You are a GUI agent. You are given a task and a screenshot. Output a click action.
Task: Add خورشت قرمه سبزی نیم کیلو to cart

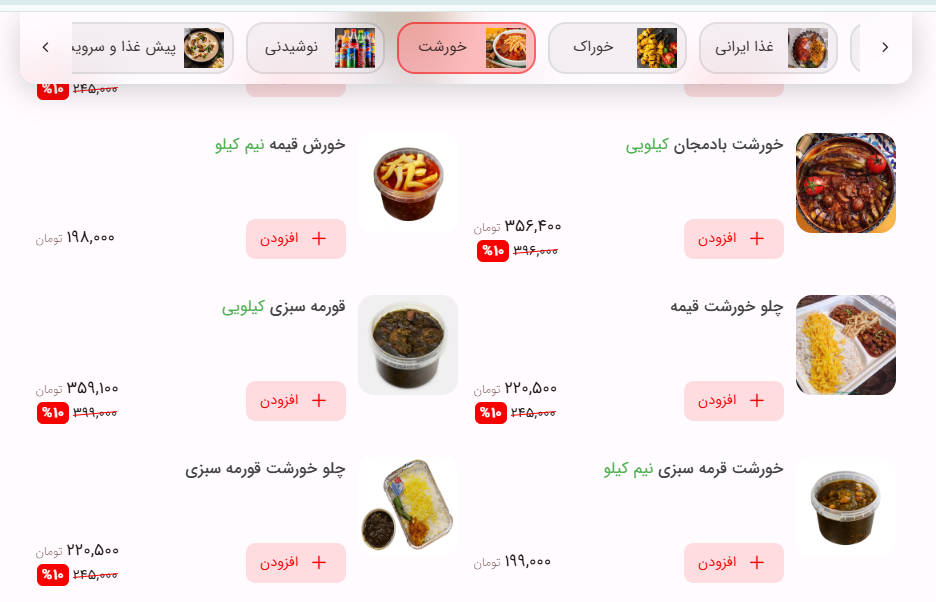pyautogui.click(x=733, y=563)
